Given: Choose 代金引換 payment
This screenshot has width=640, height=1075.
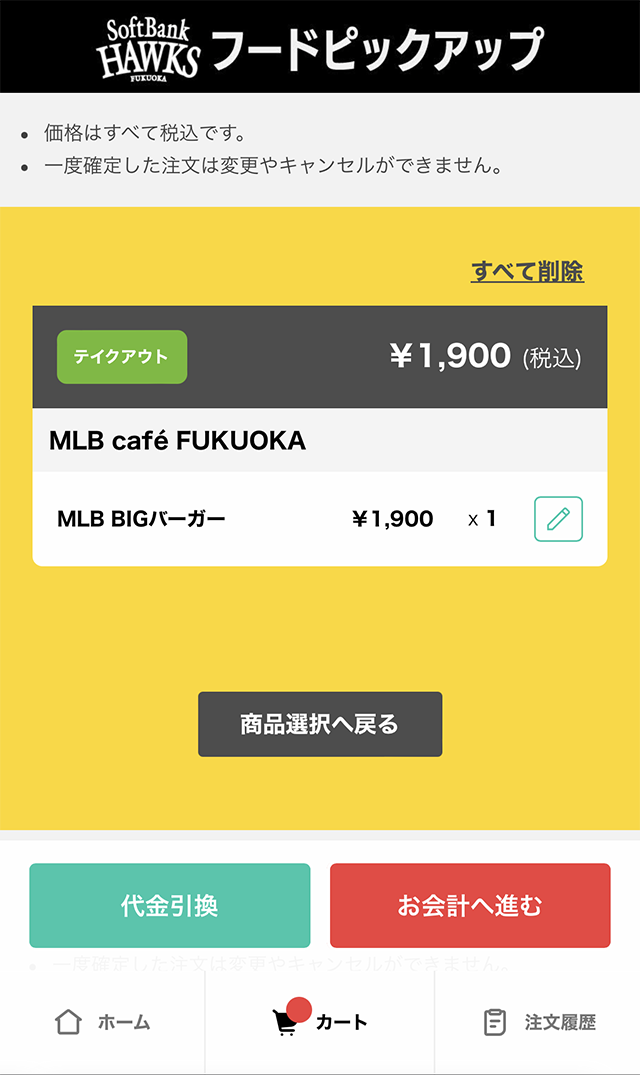Looking at the screenshot, I should coord(170,906).
